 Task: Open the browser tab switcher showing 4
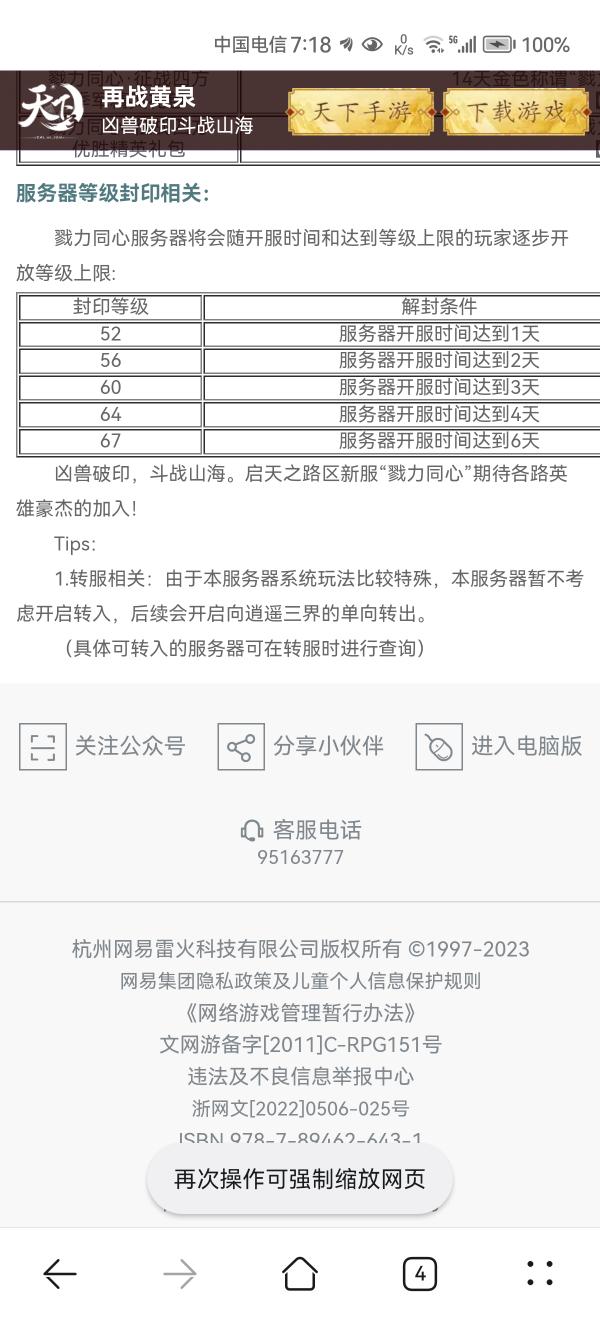[420, 1273]
